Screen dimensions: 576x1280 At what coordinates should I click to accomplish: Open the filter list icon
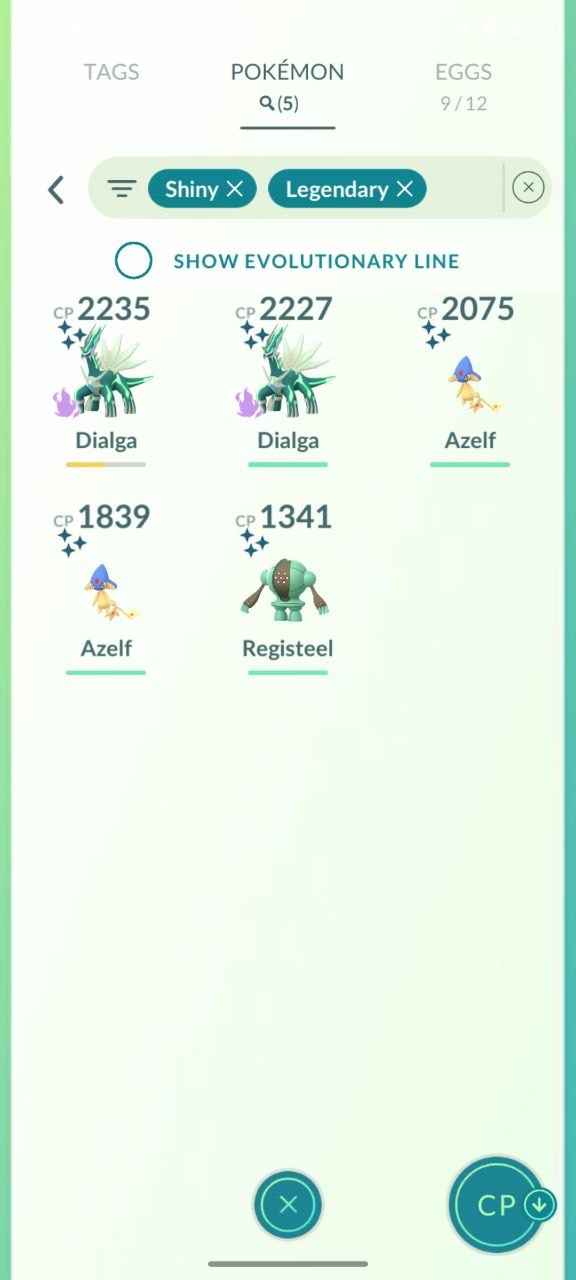122,189
